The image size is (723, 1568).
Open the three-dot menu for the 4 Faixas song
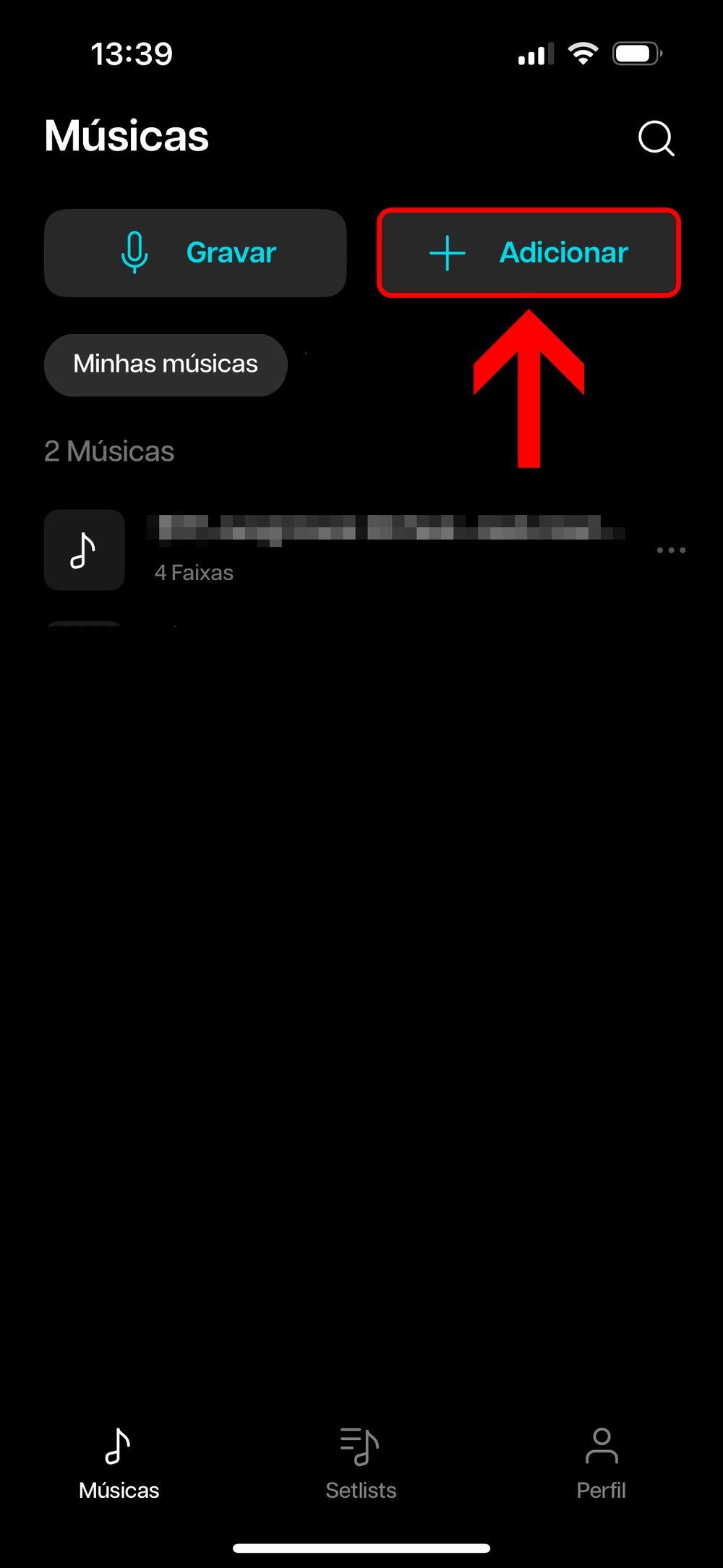tap(671, 550)
